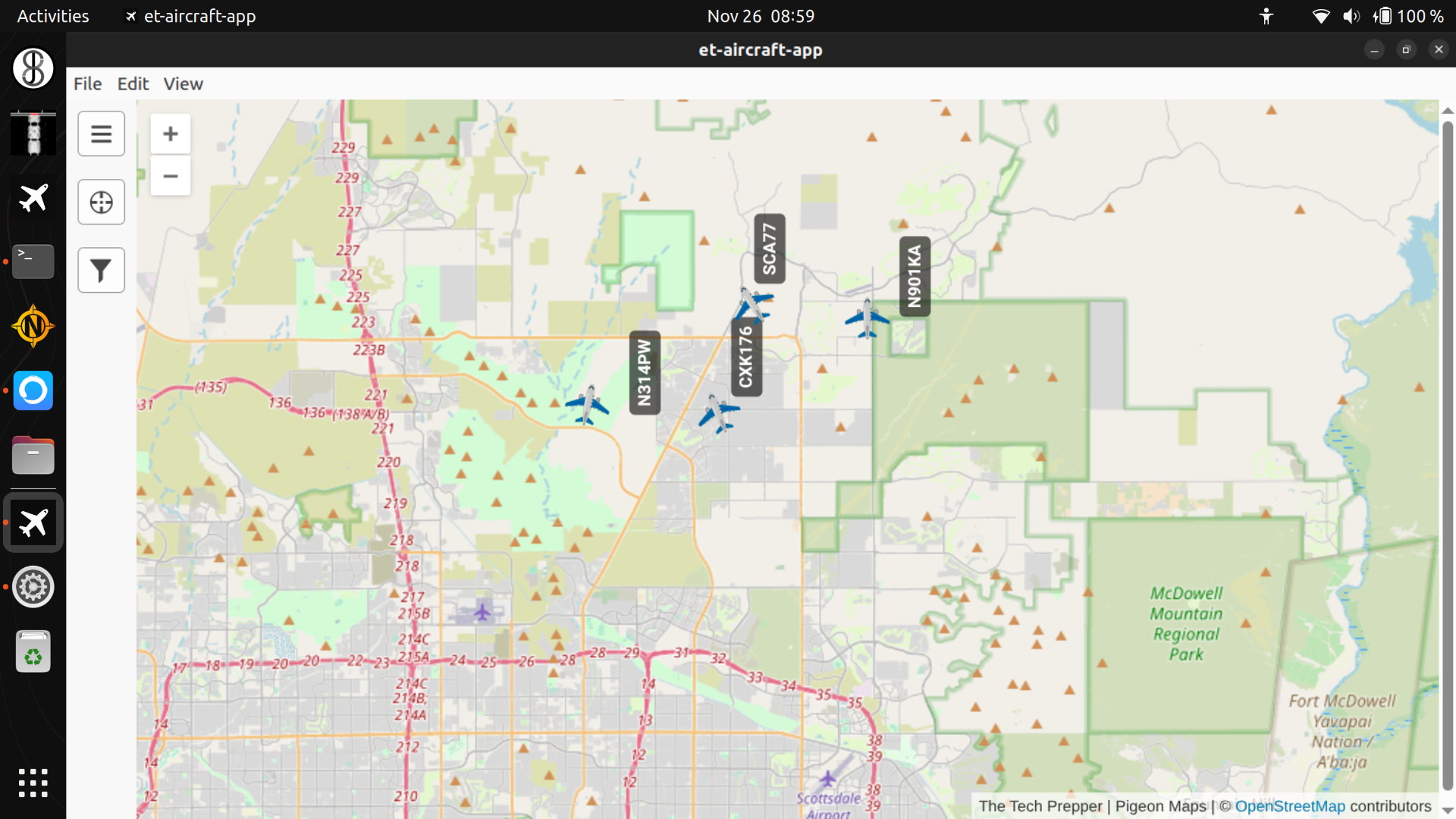This screenshot has width=1456, height=819.
Task: Select aircraft N901KA on the map
Action: 867,318
